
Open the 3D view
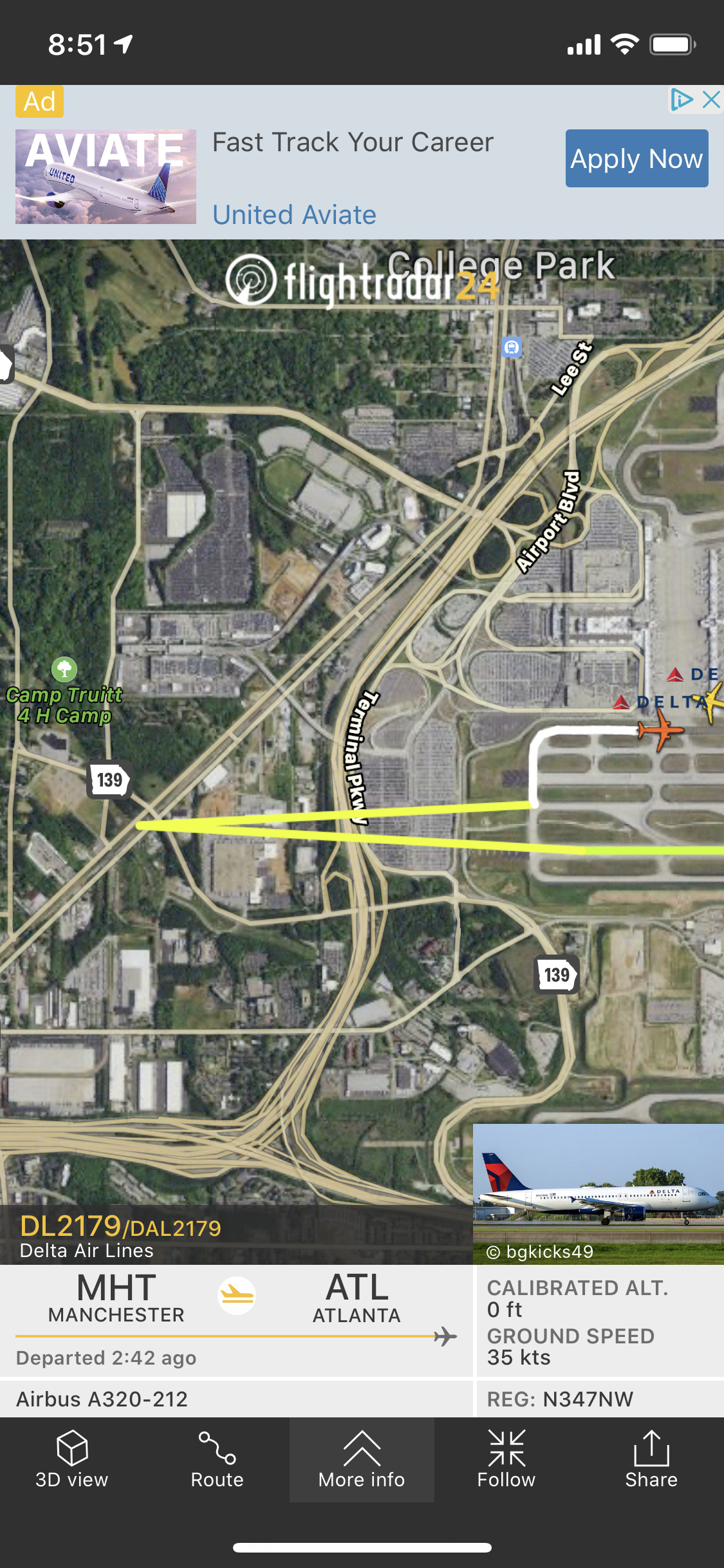72,1459
